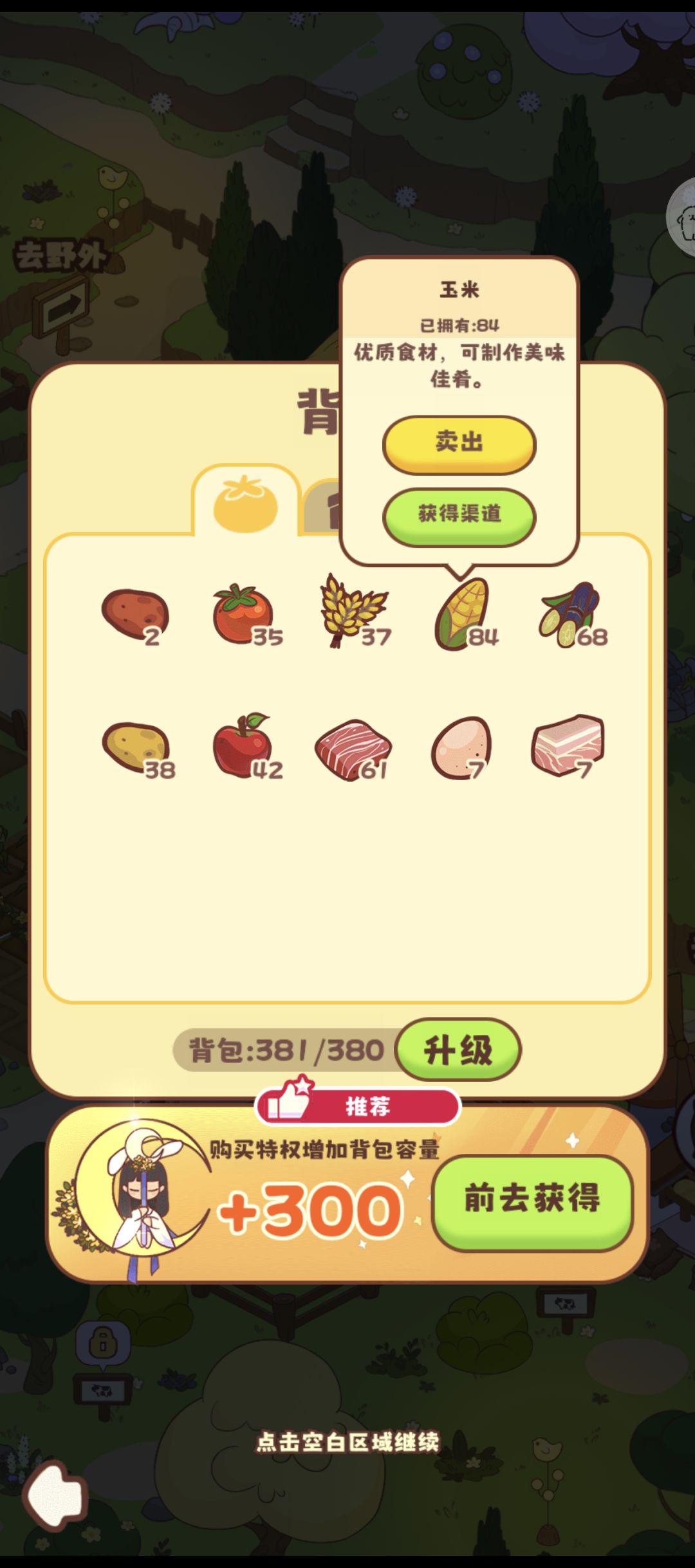Select the egg item with 7 count
The image size is (695, 1568).
tap(461, 746)
